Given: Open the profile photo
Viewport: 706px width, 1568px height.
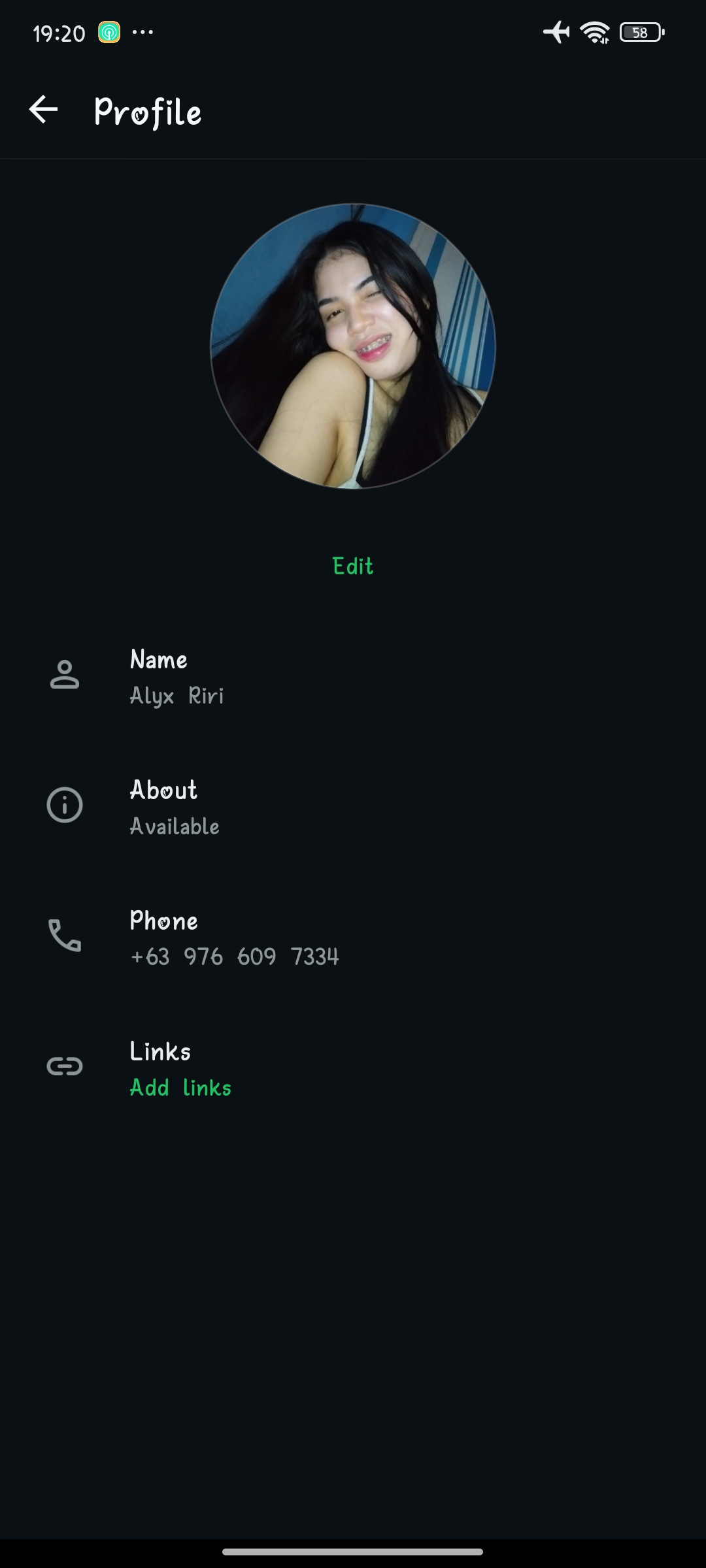Looking at the screenshot, I should (353, 346).
